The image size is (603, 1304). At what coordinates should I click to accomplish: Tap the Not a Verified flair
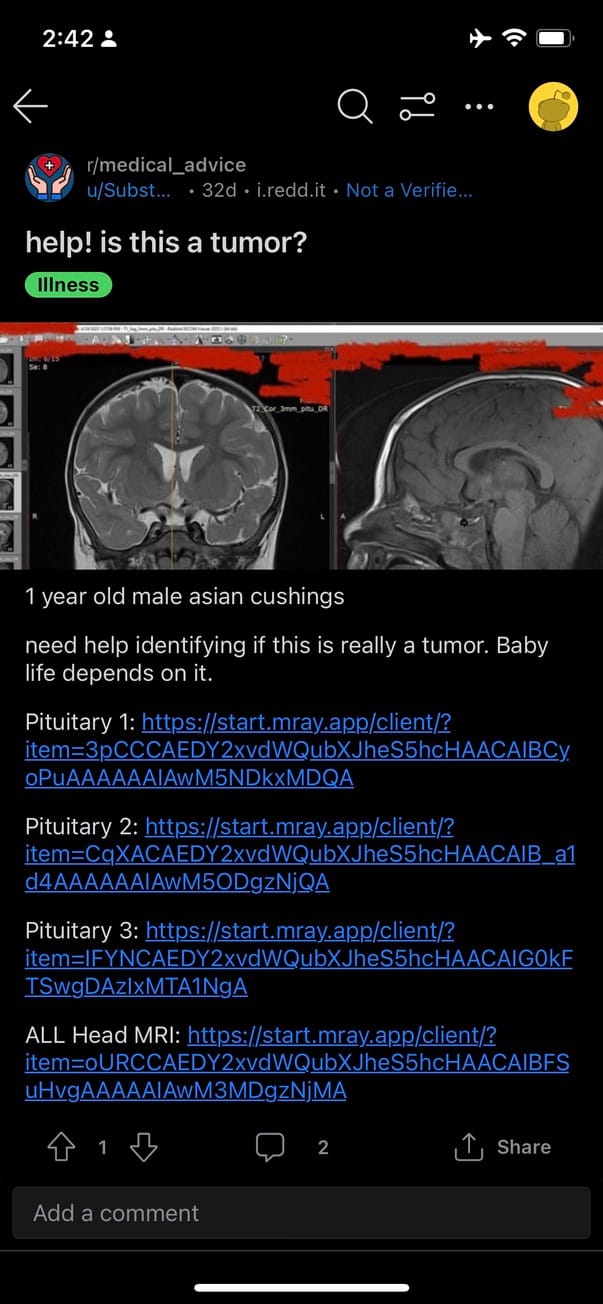point(408,190)
